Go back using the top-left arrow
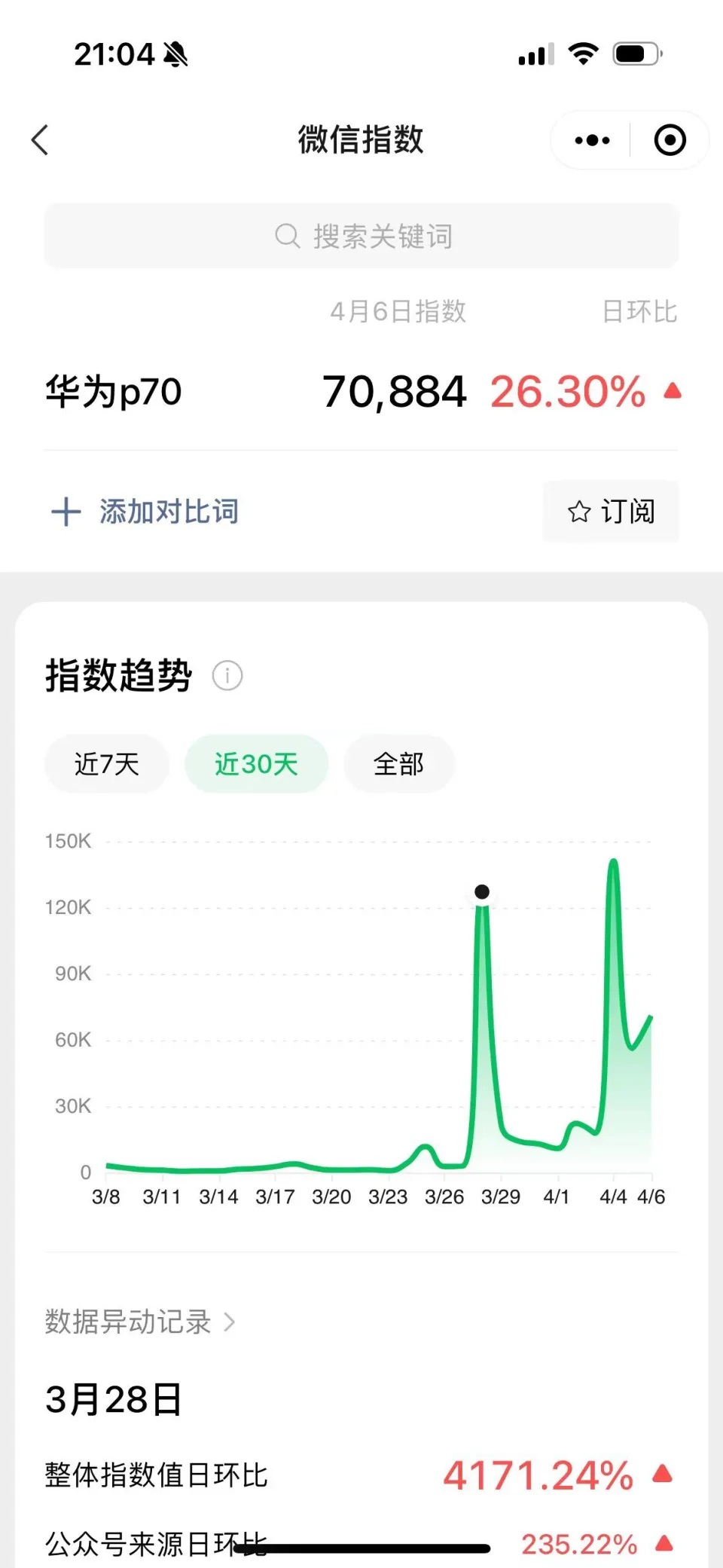The width and height of the screenshot is (723, 1568). [x=40, y=140]
